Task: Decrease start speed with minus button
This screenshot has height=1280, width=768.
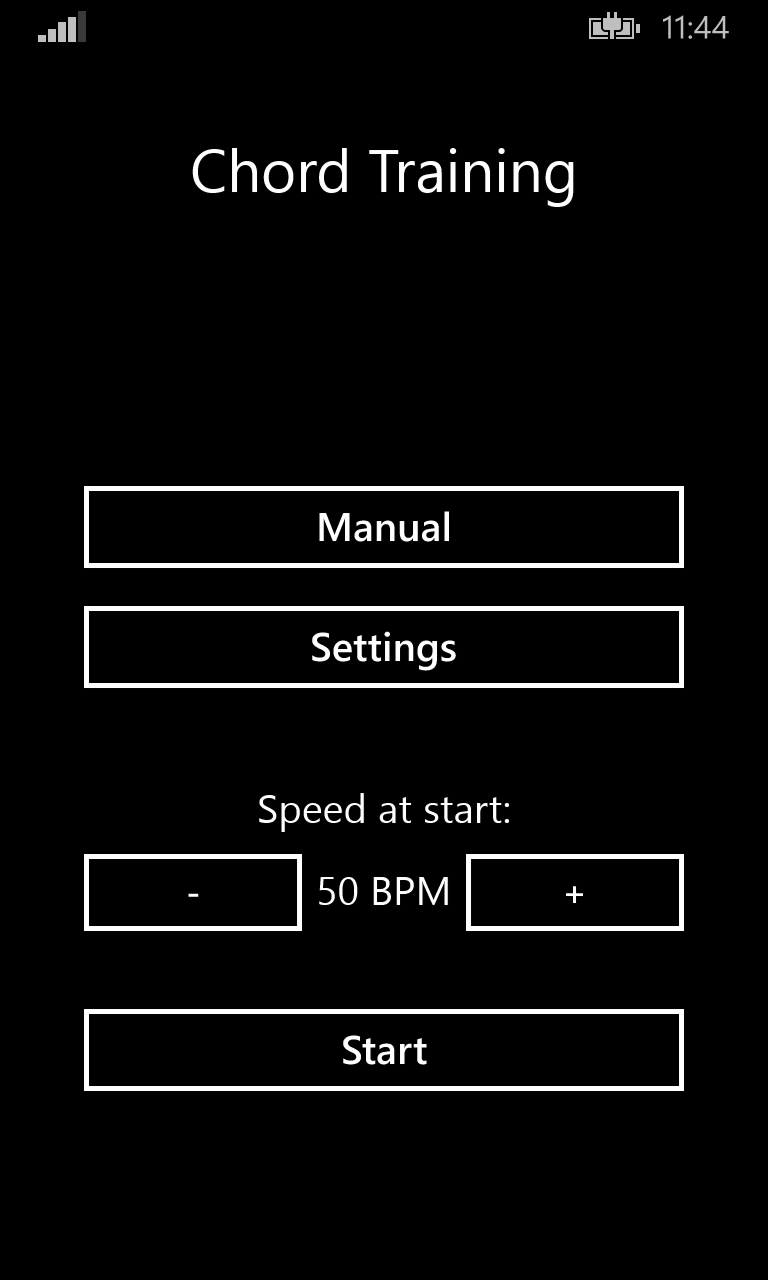Action: pyautogui.click(x=193, y=892)
